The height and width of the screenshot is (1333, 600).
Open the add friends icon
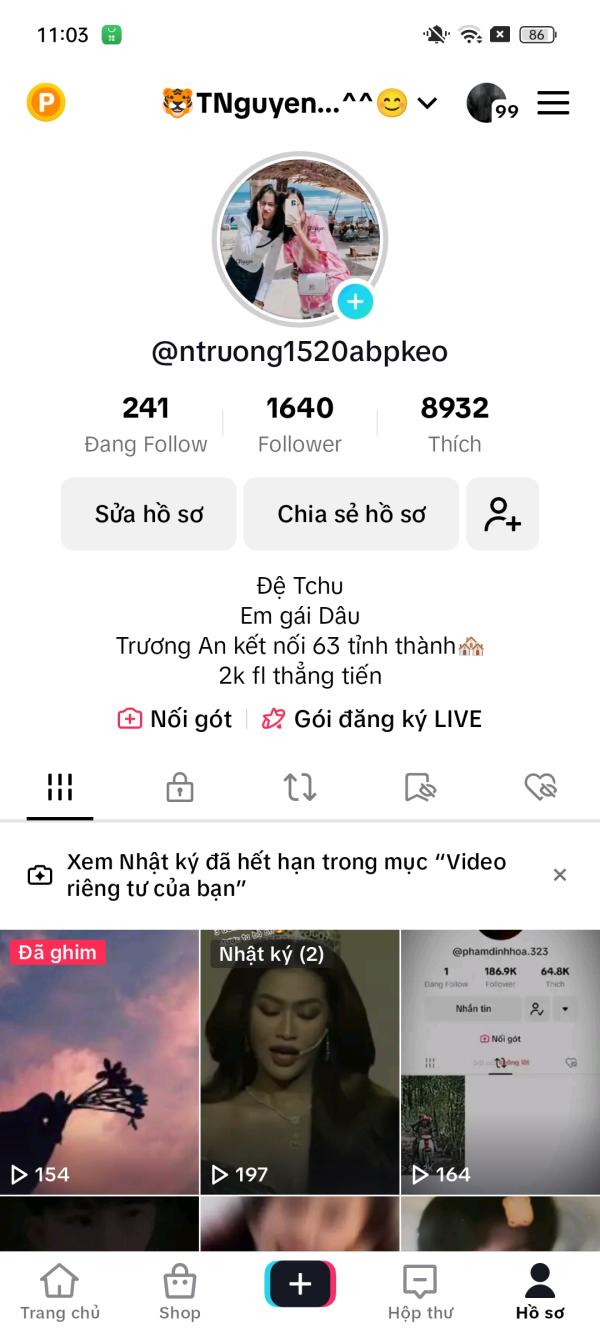[x=502, y=514]
